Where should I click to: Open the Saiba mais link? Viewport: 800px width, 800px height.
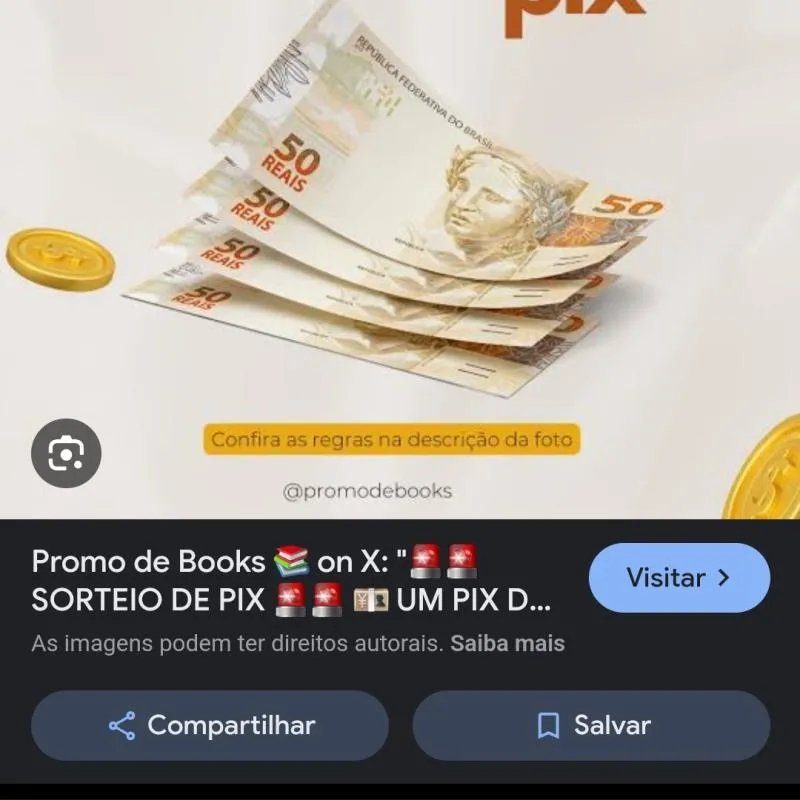(x=507, y=643)
